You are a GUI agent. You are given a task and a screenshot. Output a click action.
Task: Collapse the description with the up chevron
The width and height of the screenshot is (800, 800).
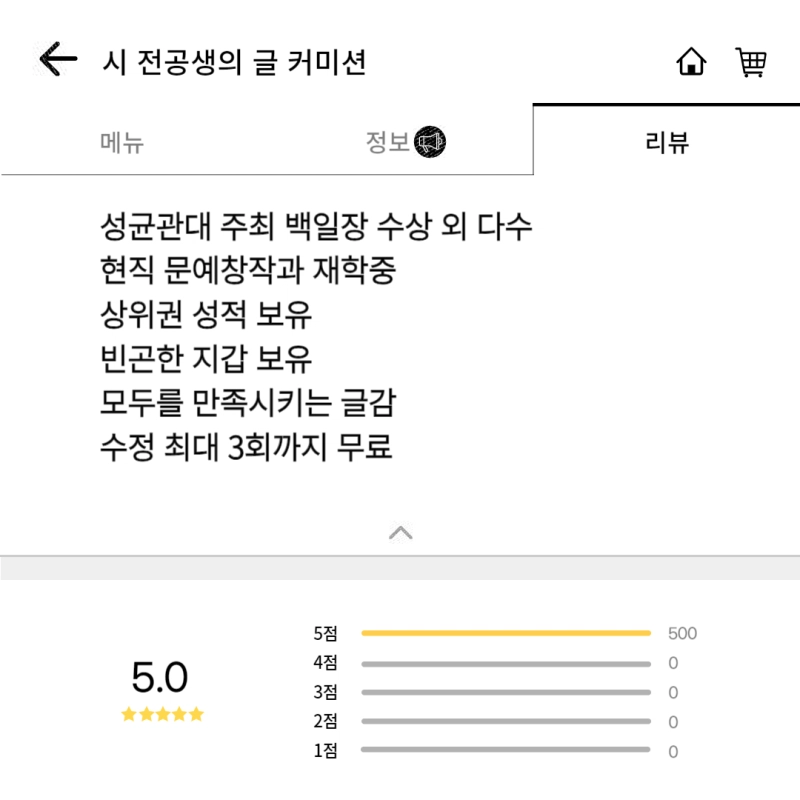pyautogui.click(x=400, y=532)
